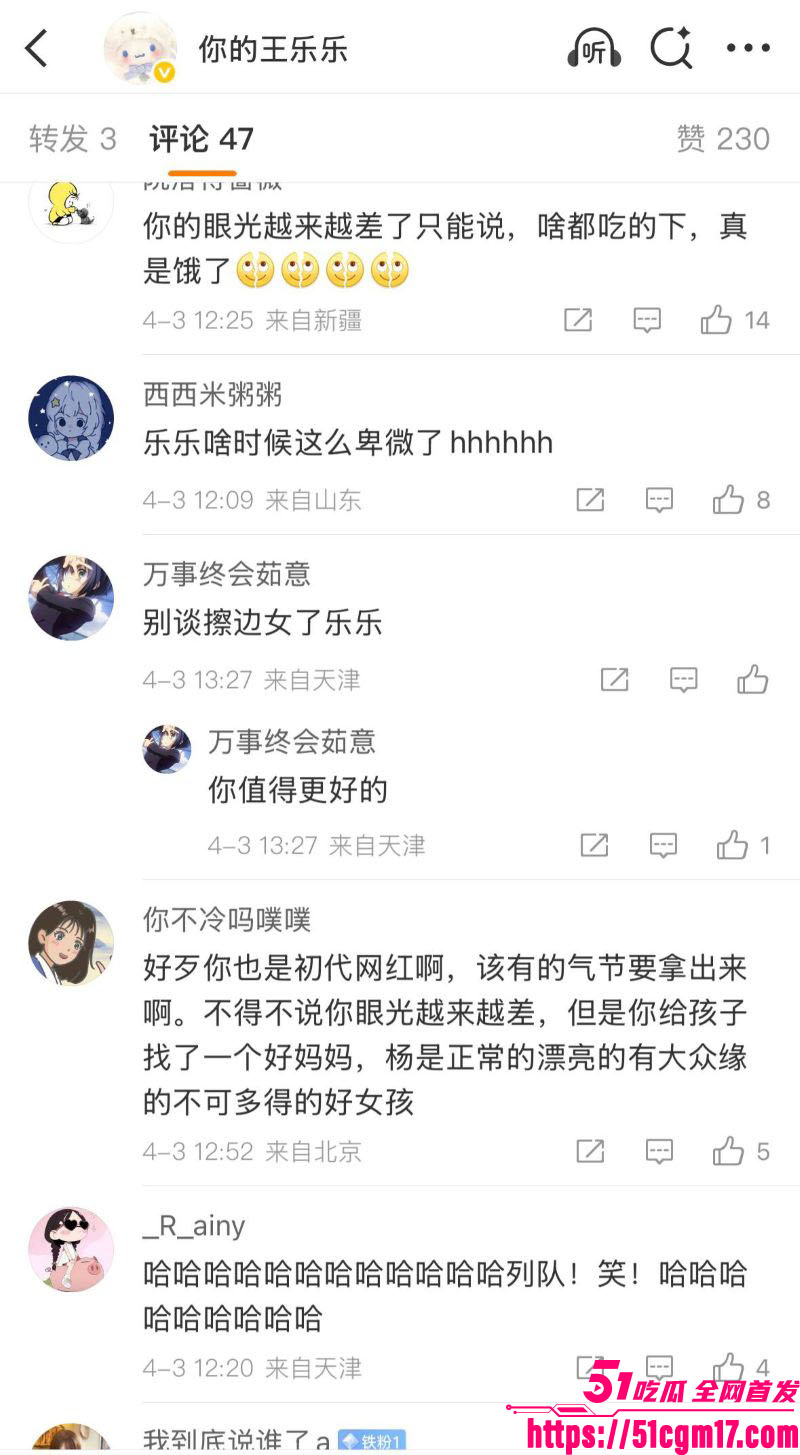Tap the refresh icon in the top bar

pyautogui.click(x=671, y=47)
